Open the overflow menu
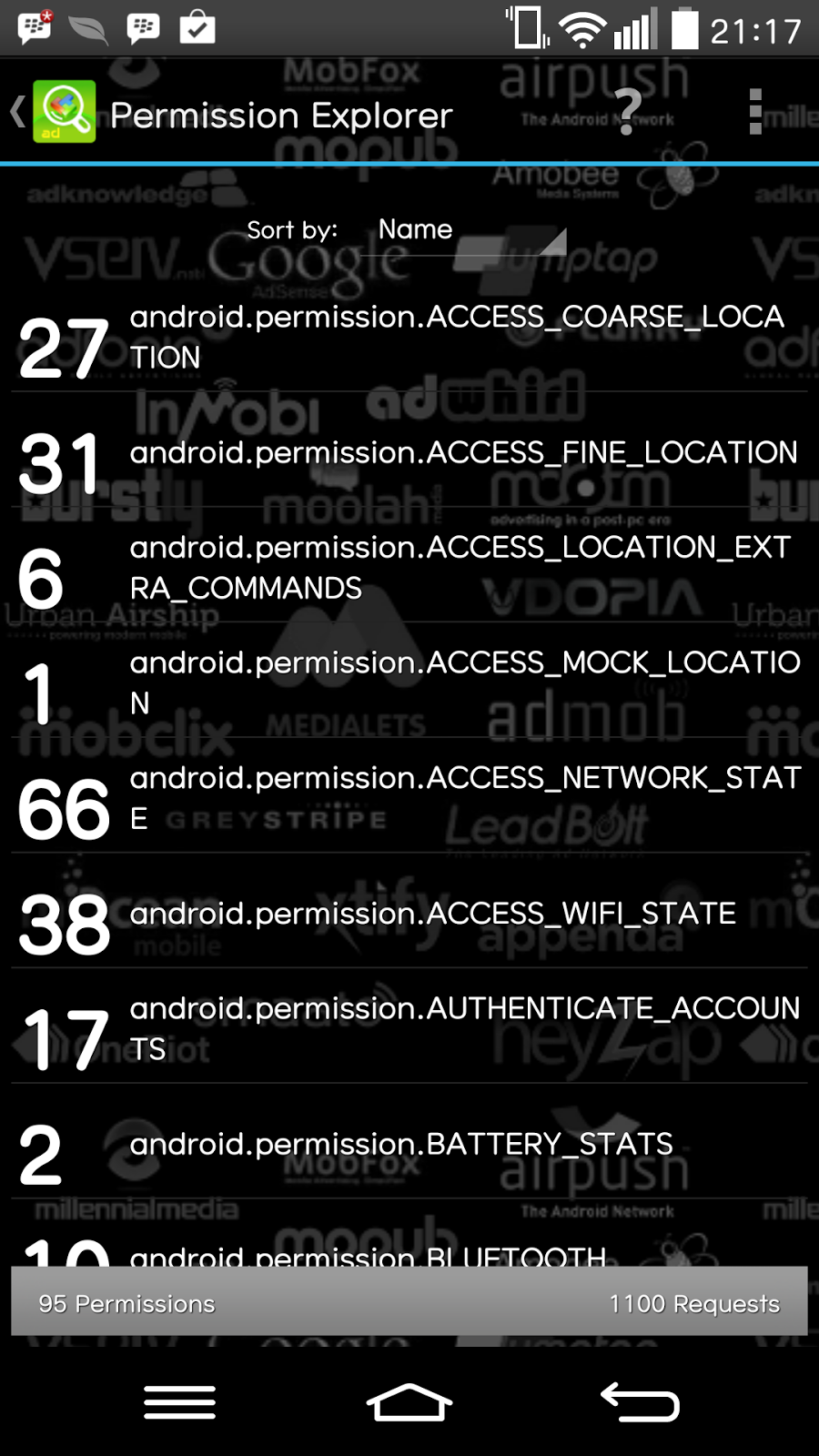The image size is (819, 1456). coord(754,113)
